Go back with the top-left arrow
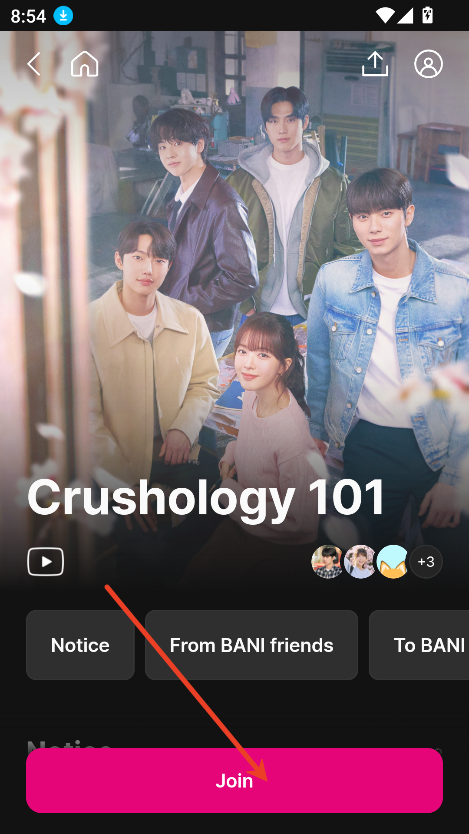This screenshot has width=469, height=834. coord(34,64)
